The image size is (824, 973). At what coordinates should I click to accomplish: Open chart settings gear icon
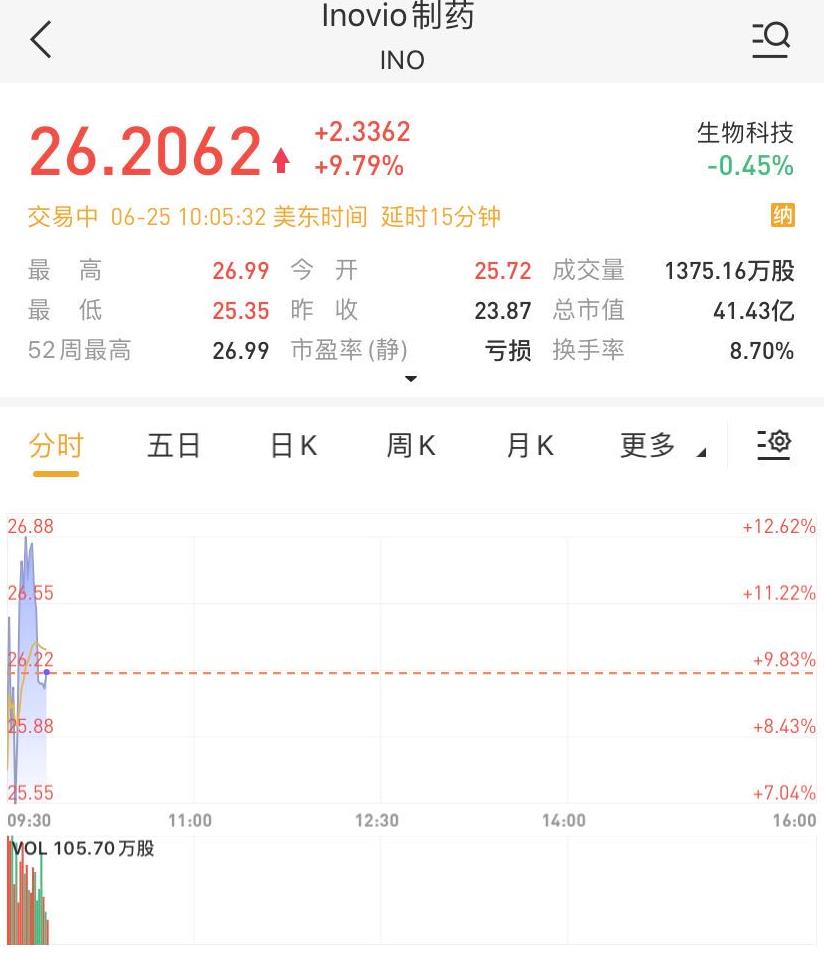(774, 444)
